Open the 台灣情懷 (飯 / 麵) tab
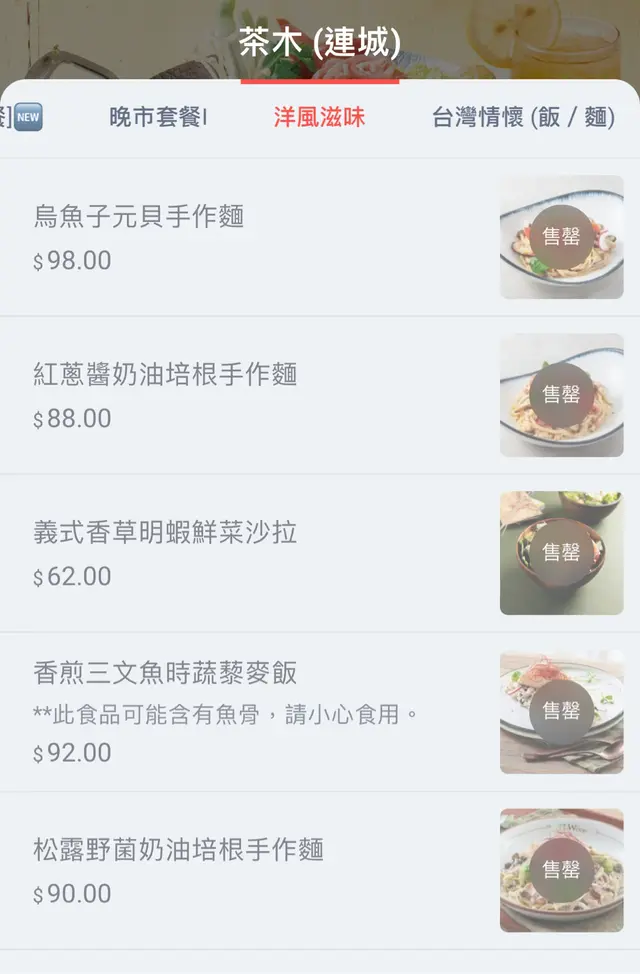 [x=522, y=117]
